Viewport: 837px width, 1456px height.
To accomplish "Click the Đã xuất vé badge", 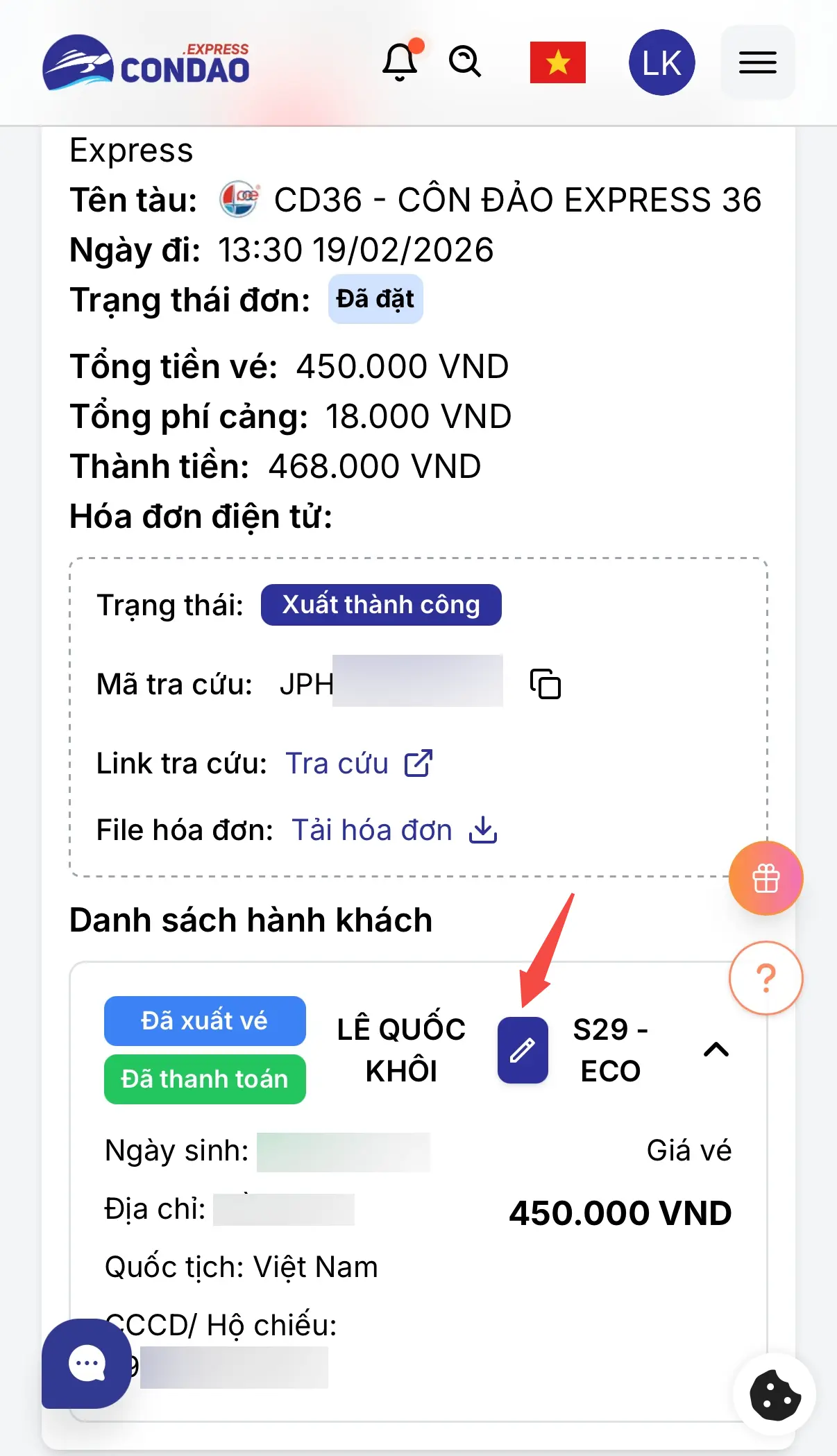I will pyautogui.click(x=205, y=1020).
